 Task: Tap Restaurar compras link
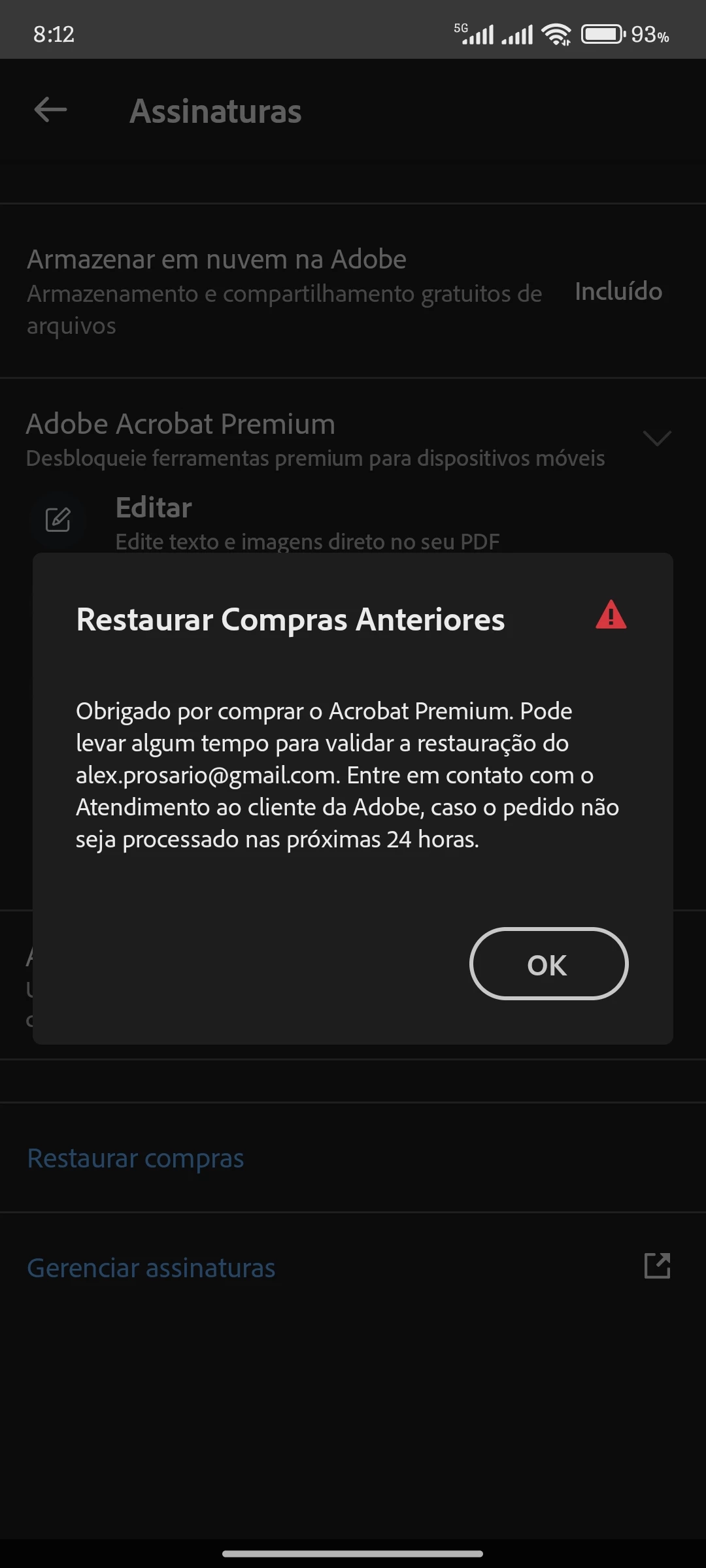pos(135,1158)
